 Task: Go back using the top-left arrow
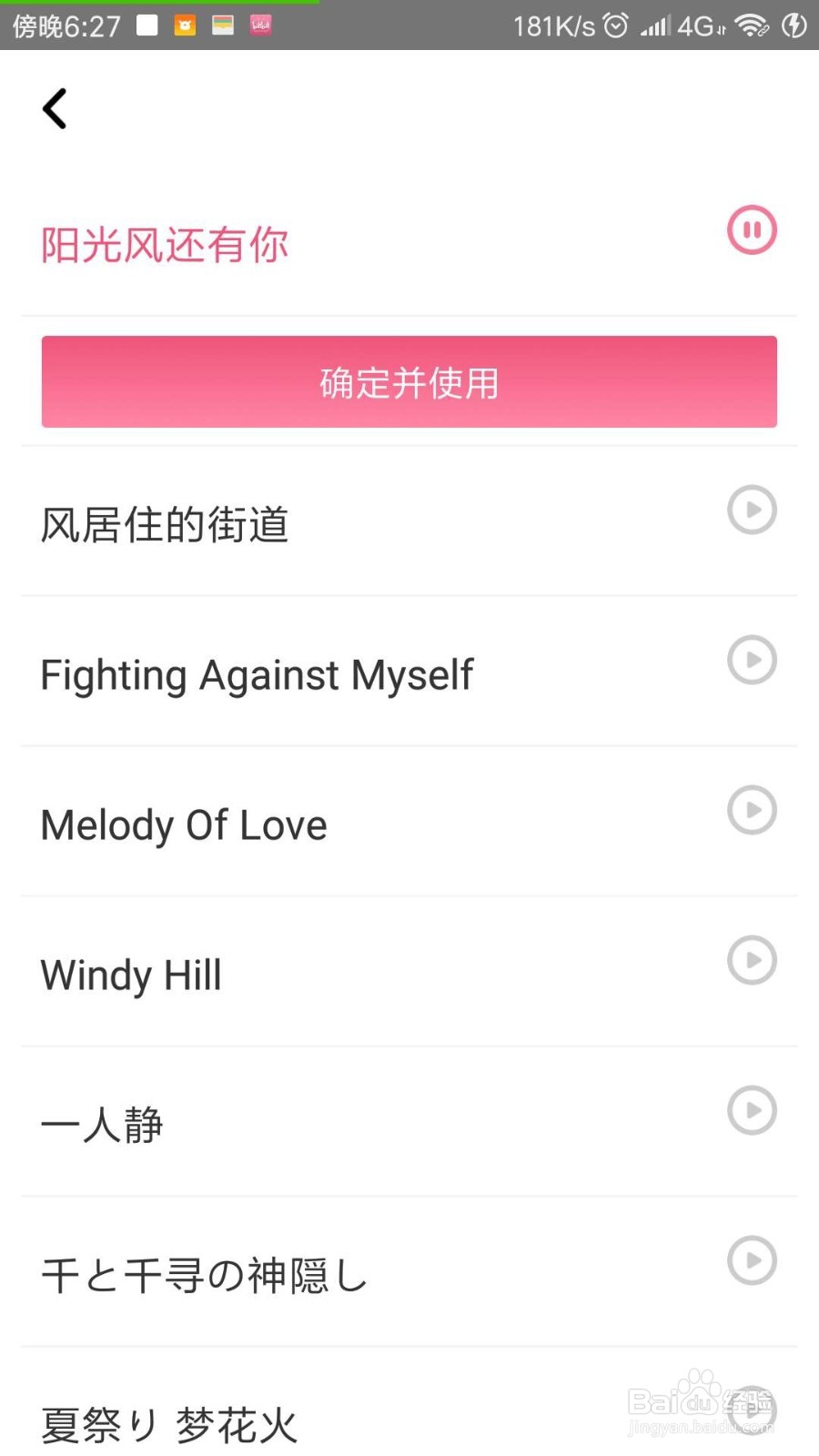pyautogui.click(x=55, y=109)
